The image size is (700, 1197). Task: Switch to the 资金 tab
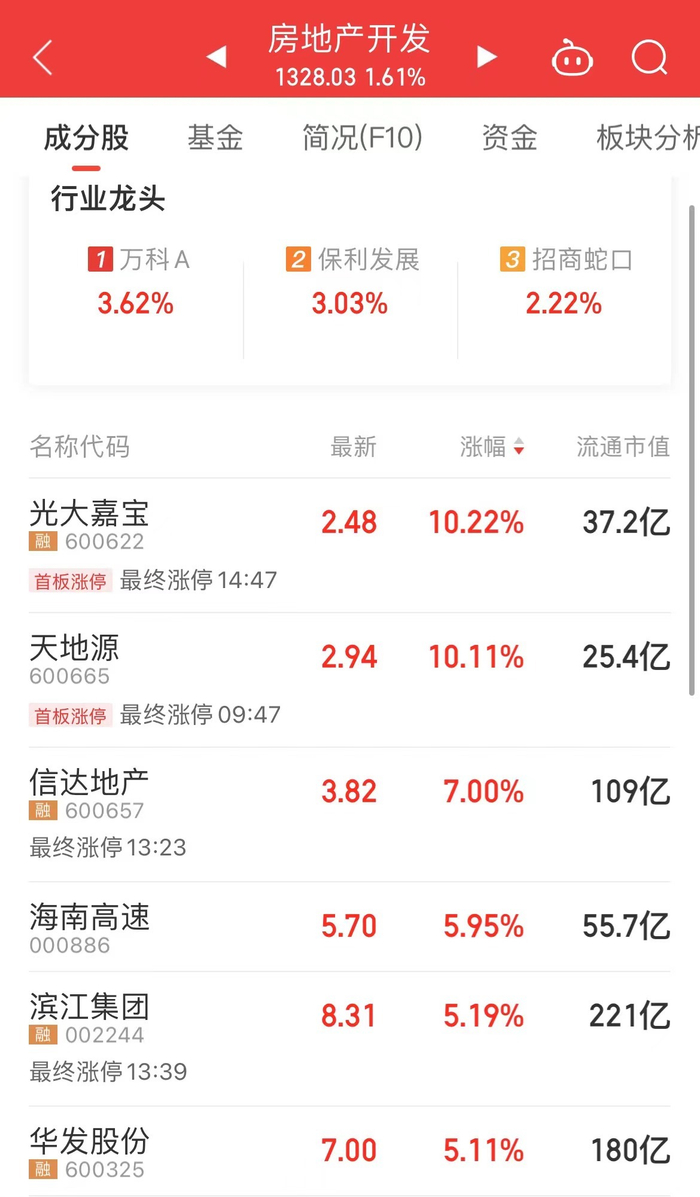(x=509, y=138)
